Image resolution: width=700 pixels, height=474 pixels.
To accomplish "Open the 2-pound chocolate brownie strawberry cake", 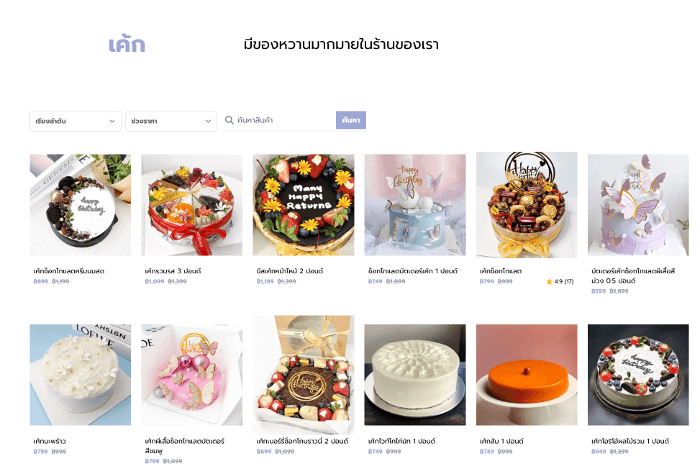I will pos(303,375).
